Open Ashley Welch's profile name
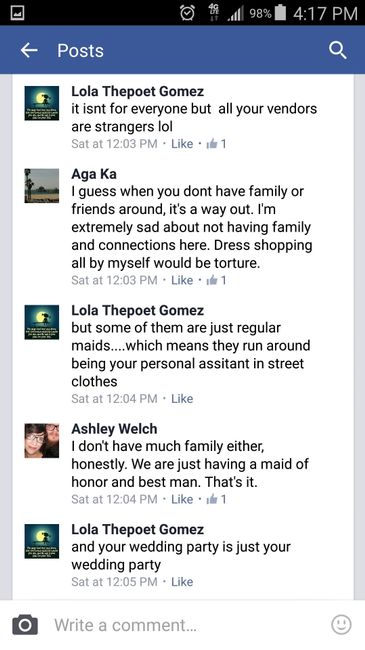365x650 pixels. (114, 429)
